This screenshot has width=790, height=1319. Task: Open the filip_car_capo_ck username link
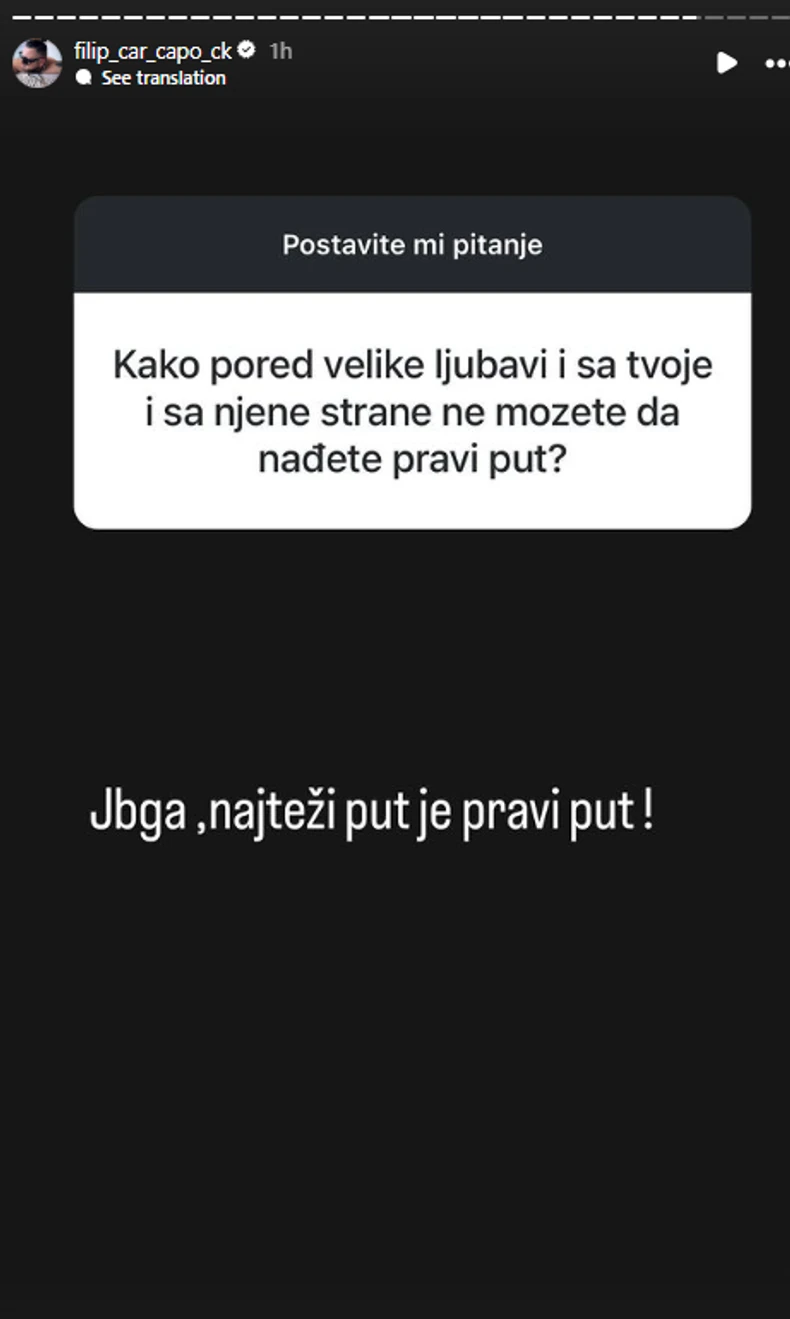click(x=152, y=51)
